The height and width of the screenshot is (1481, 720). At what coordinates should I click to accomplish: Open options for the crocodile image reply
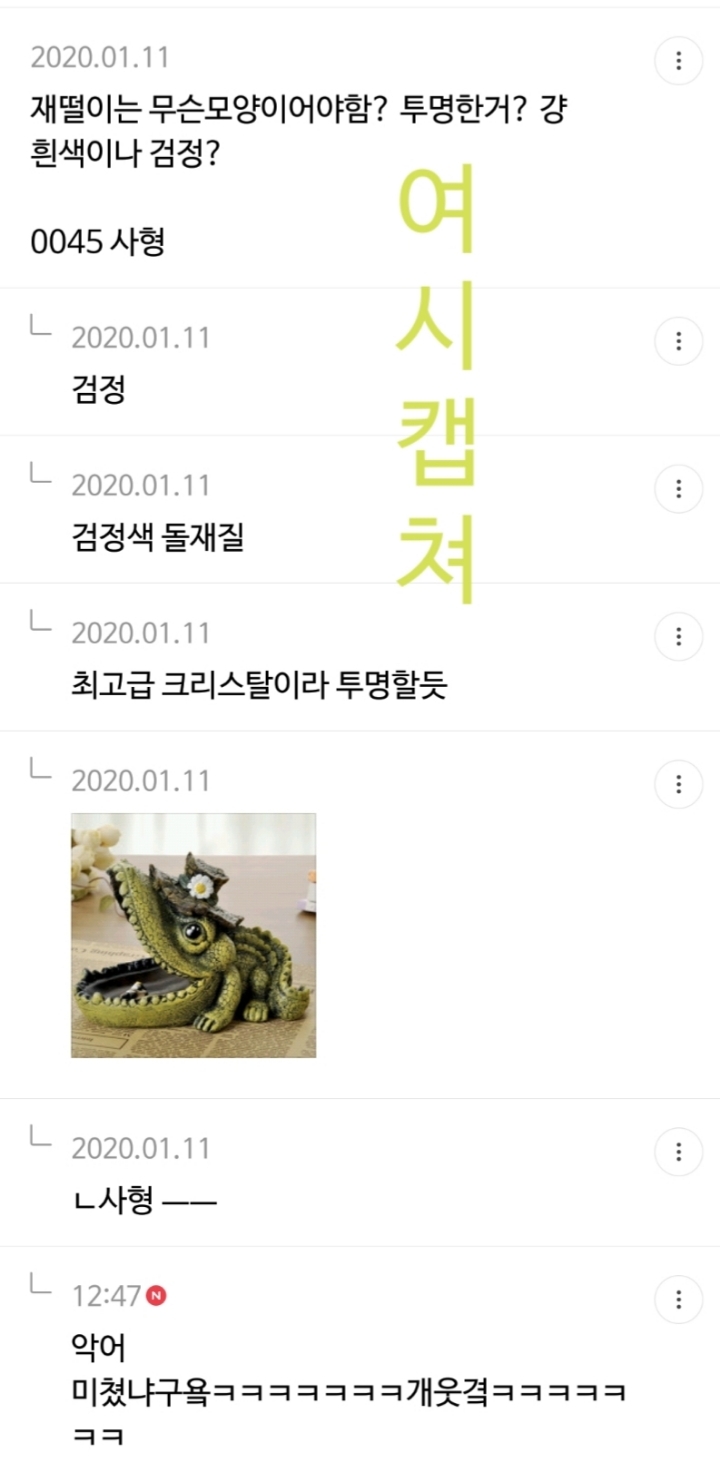[x=679, y=784]
